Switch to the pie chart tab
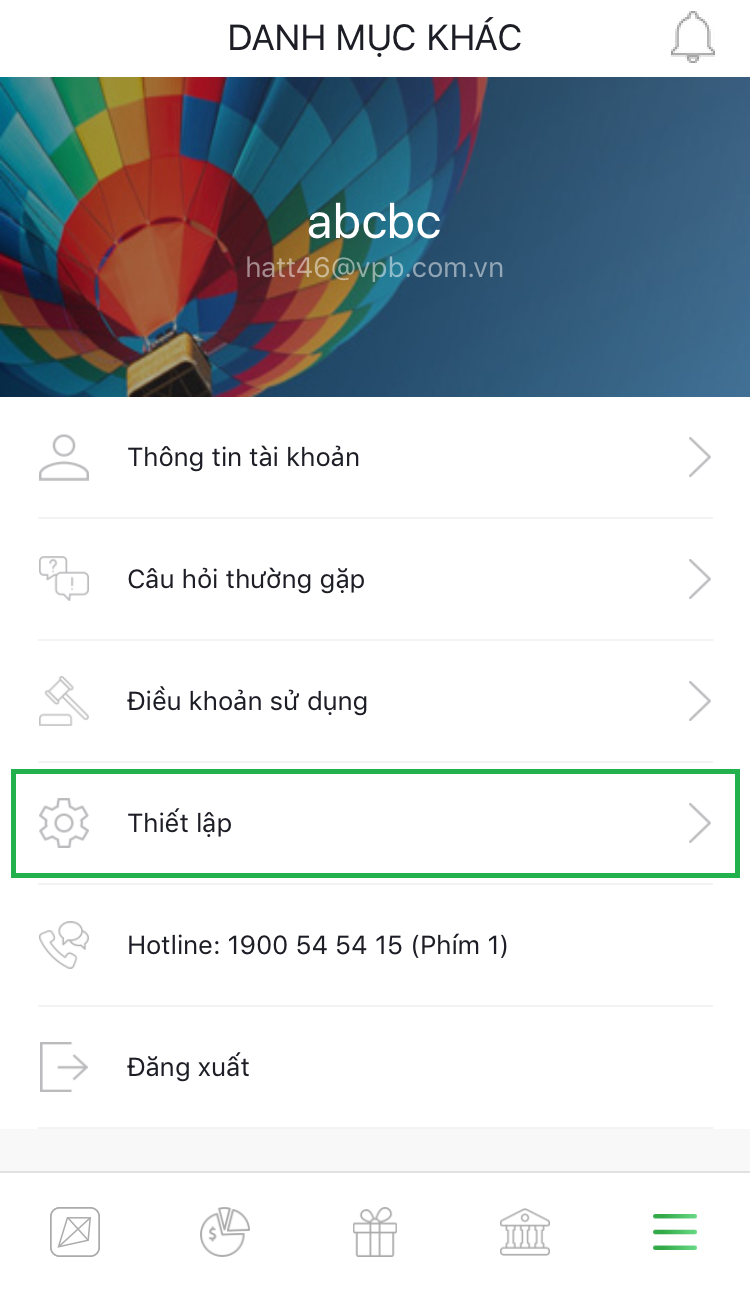This screenshot has width=750, height=1291. click(225, 1232)
